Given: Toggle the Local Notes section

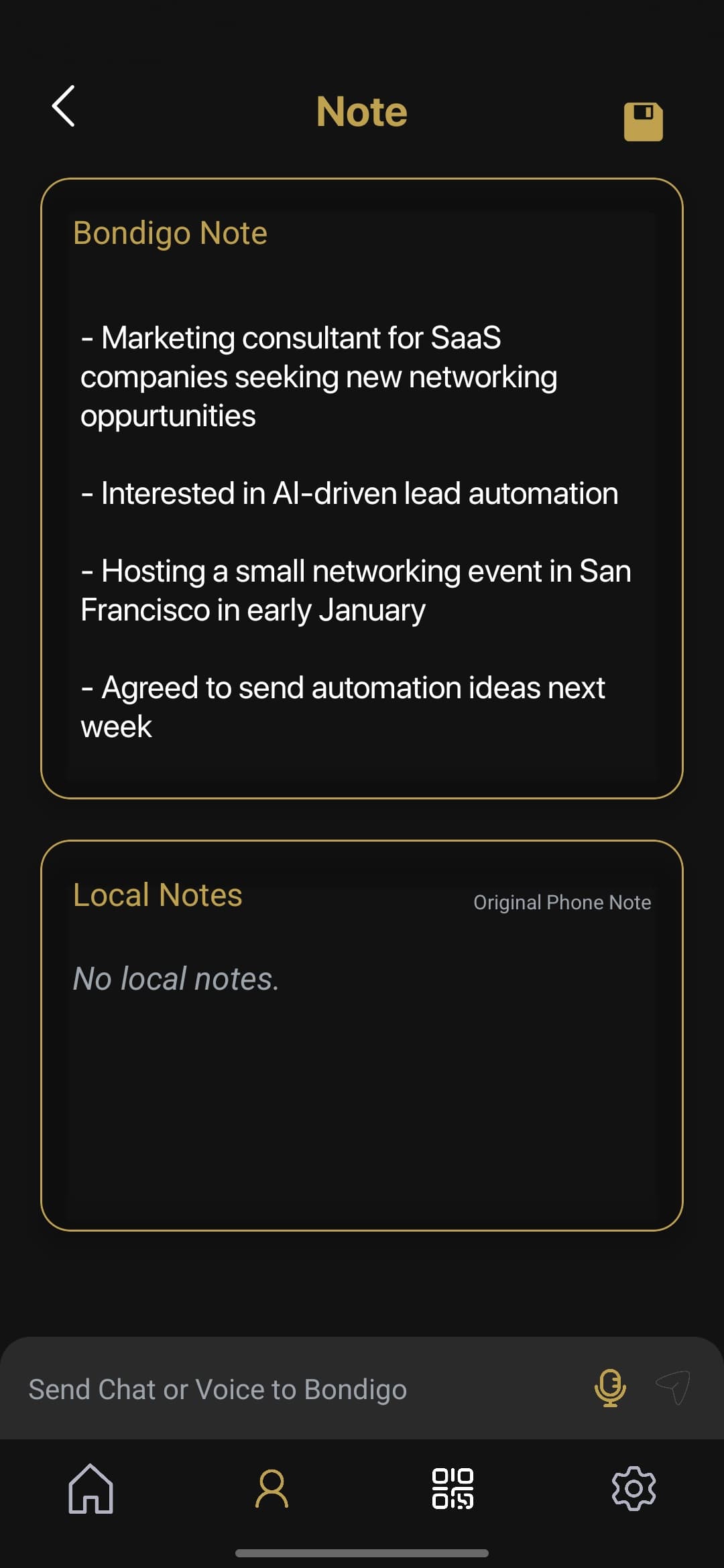Looking at the screenshot, I should pyautogui.click(x=158, y=894).
